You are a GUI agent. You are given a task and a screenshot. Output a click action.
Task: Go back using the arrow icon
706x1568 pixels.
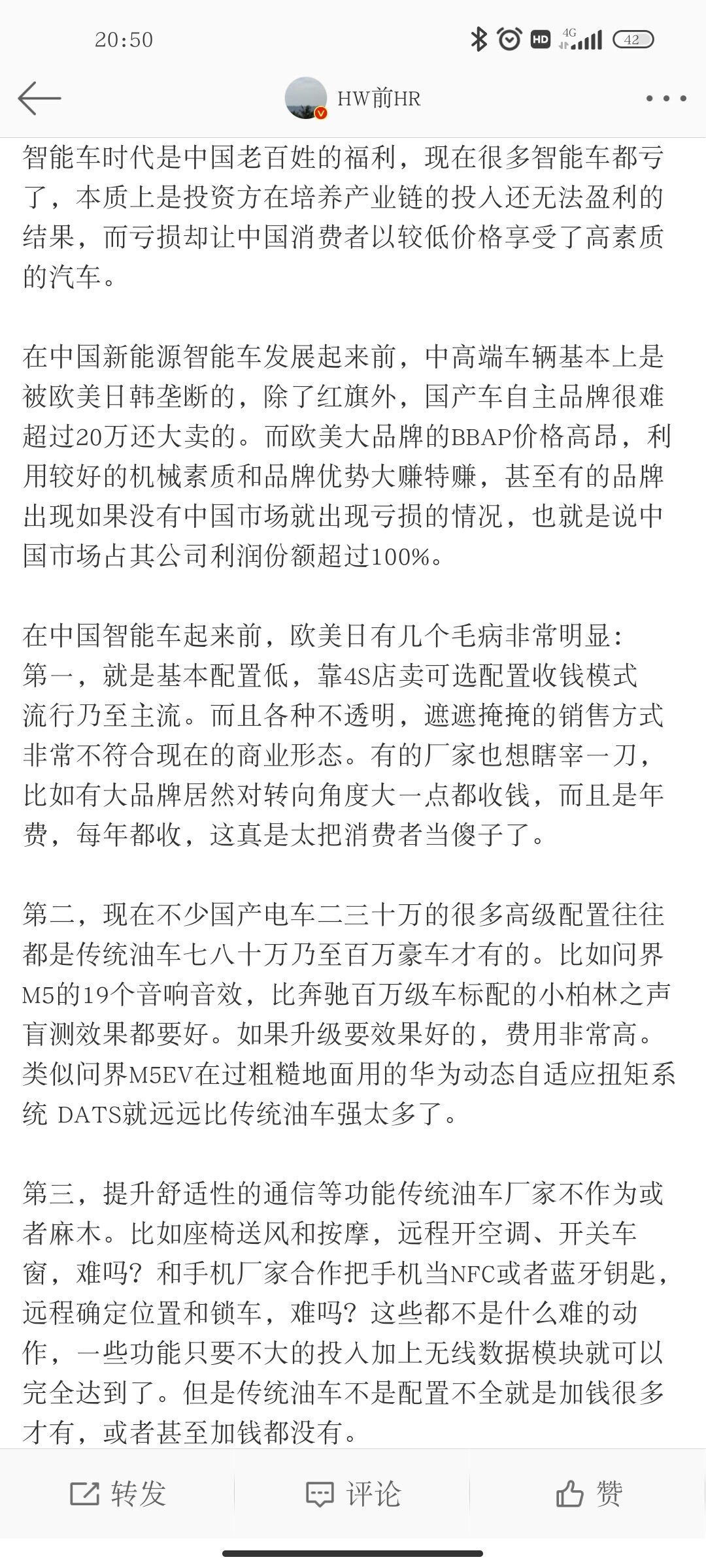pyautogui.click(x=39, y=99)
